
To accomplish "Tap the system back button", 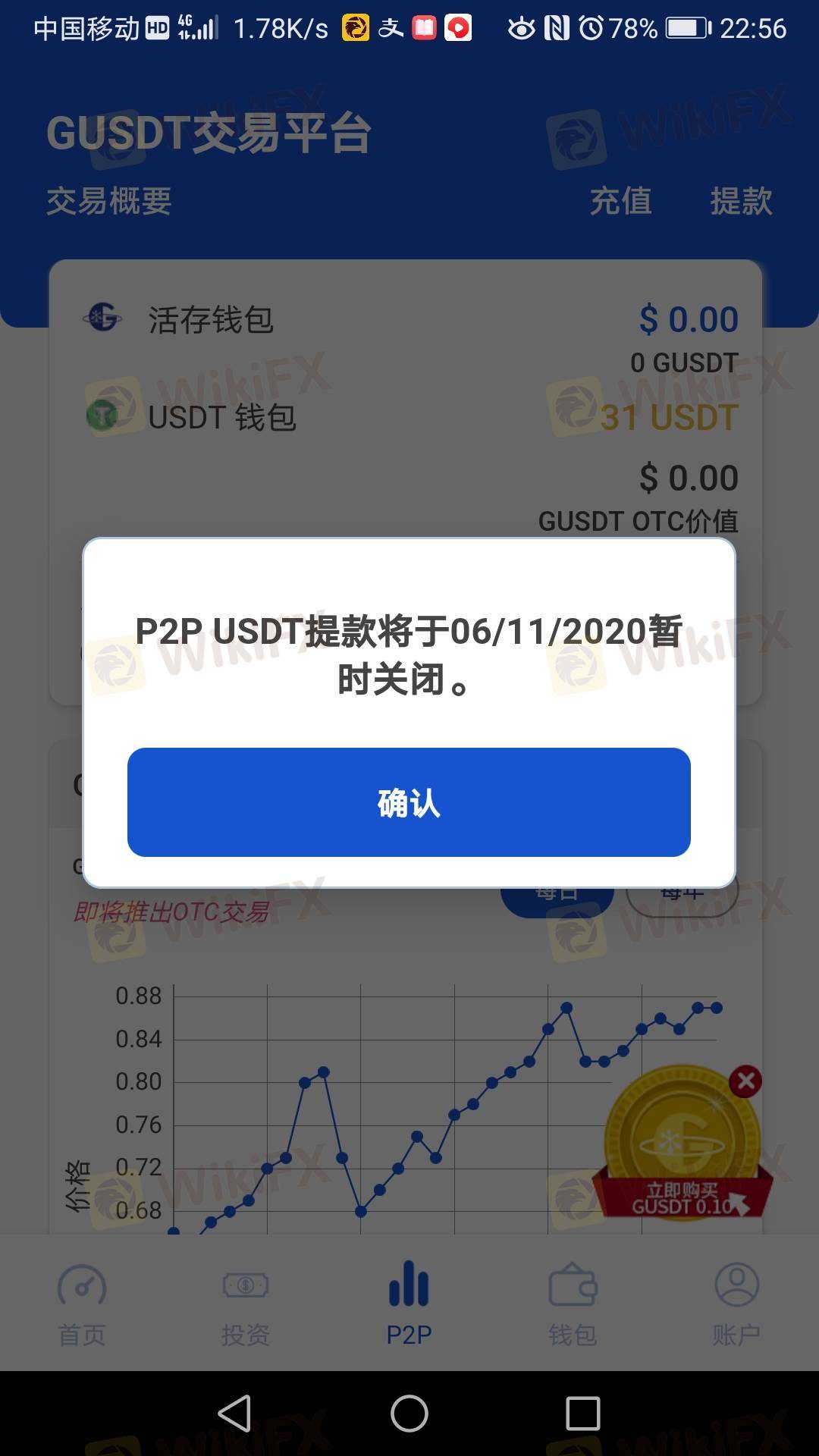I will click(x=234, y=1414).
